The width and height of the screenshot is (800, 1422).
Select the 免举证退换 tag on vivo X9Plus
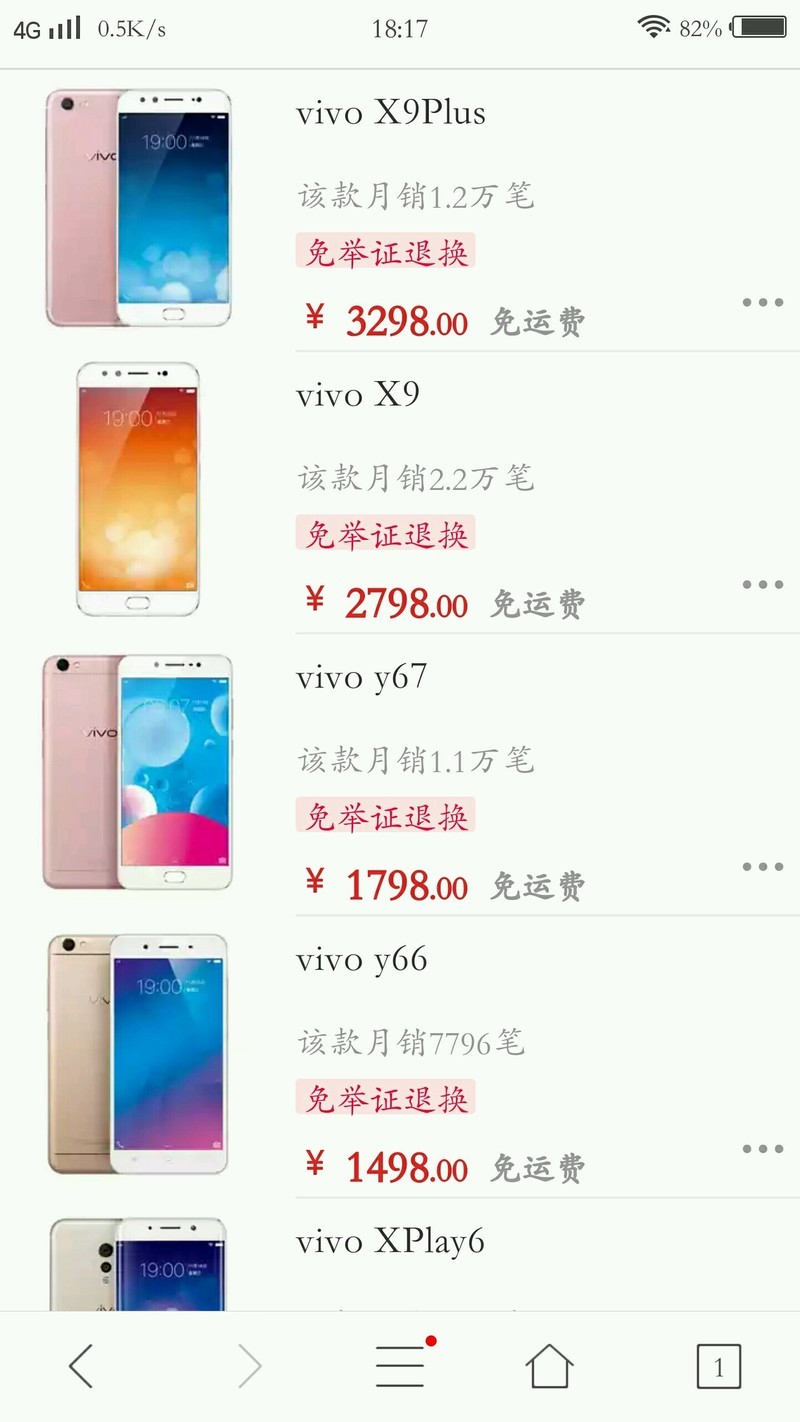385,252
